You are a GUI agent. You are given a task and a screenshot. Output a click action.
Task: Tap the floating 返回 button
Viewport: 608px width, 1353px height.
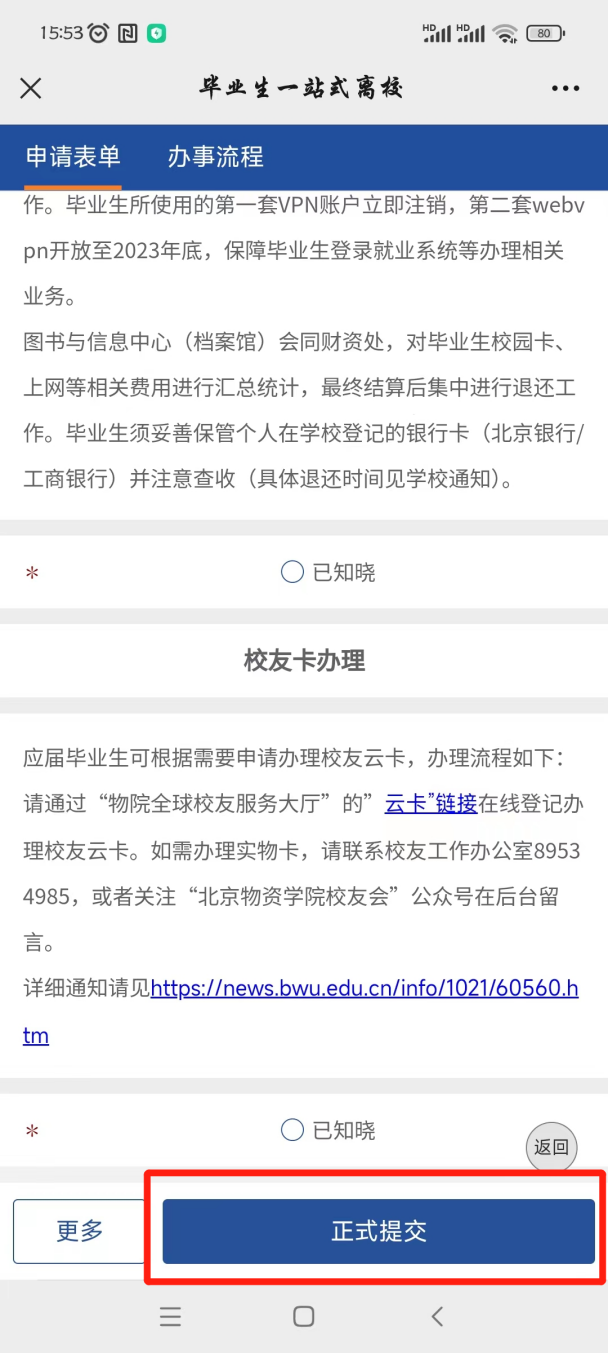coord(551,1147)
